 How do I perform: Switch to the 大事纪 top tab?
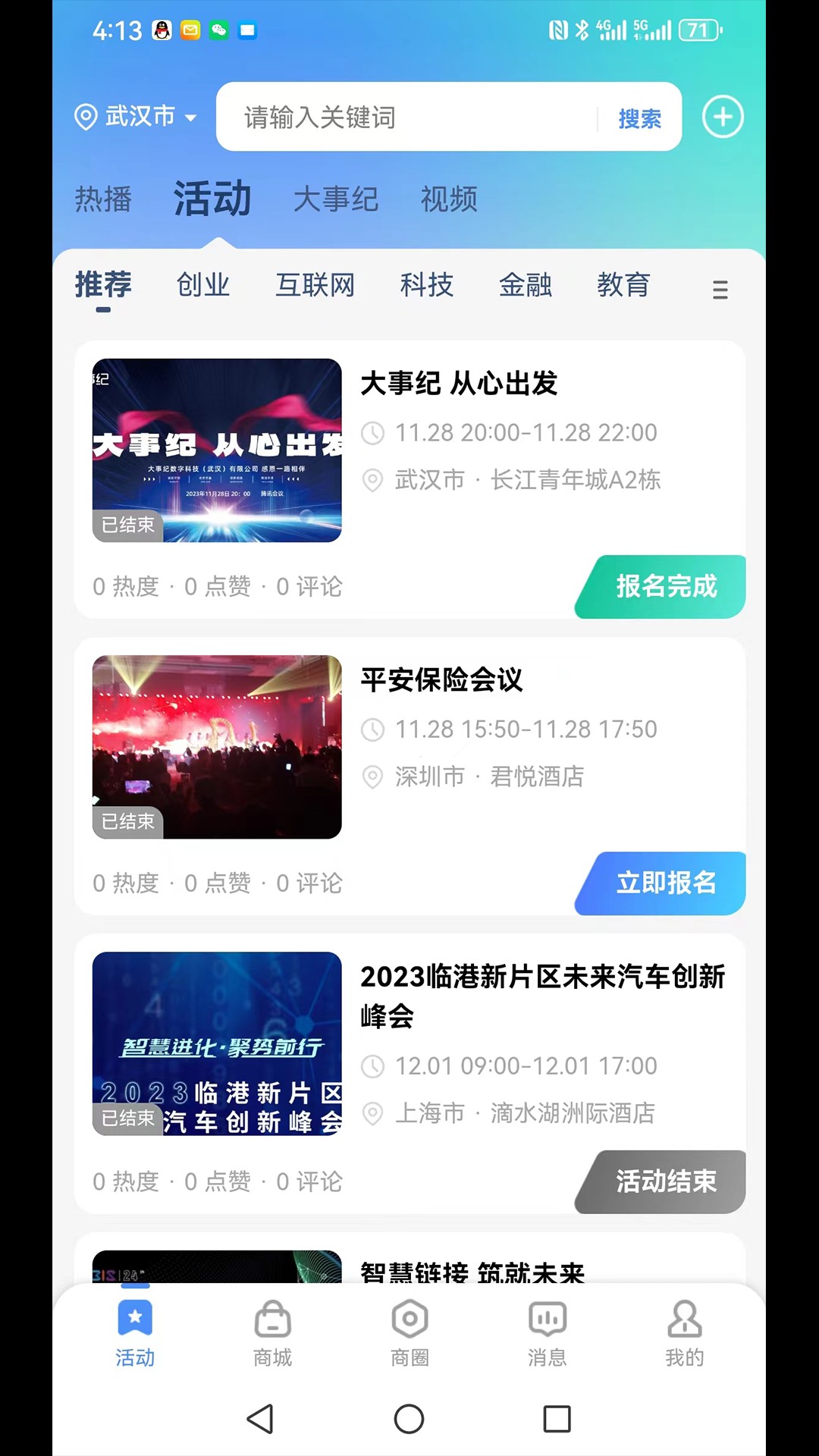(336, 199)
